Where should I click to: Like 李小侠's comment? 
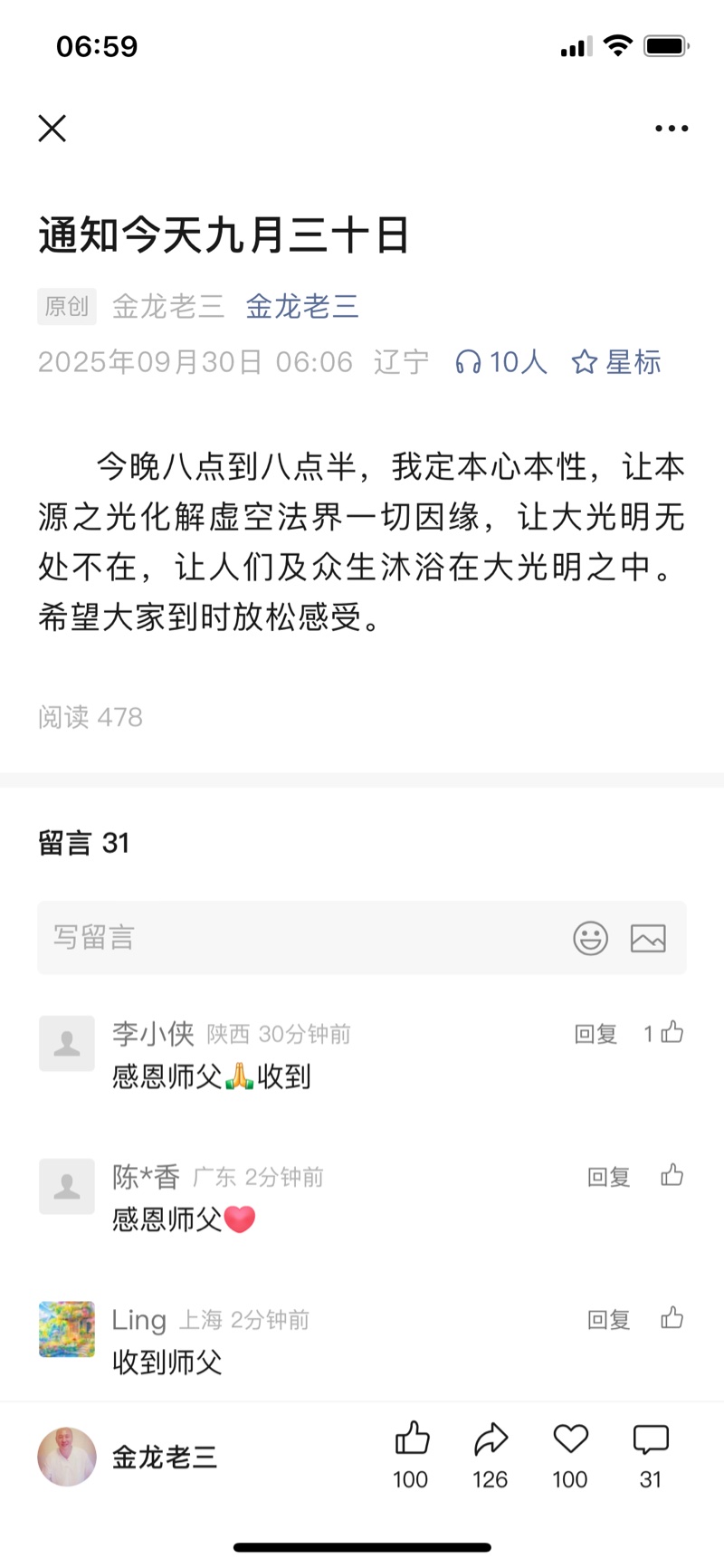672,1033
